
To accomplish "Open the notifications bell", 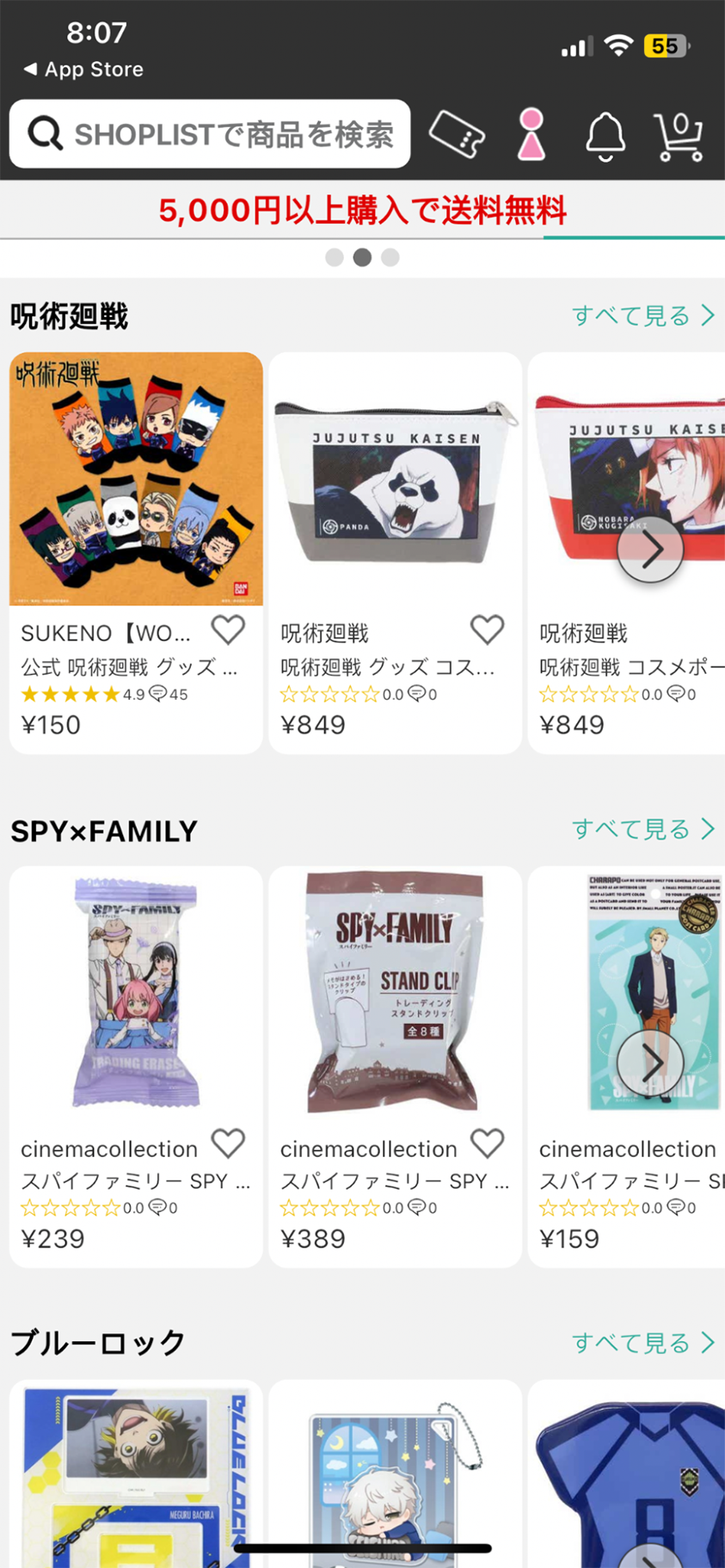I will pos(605,136).
